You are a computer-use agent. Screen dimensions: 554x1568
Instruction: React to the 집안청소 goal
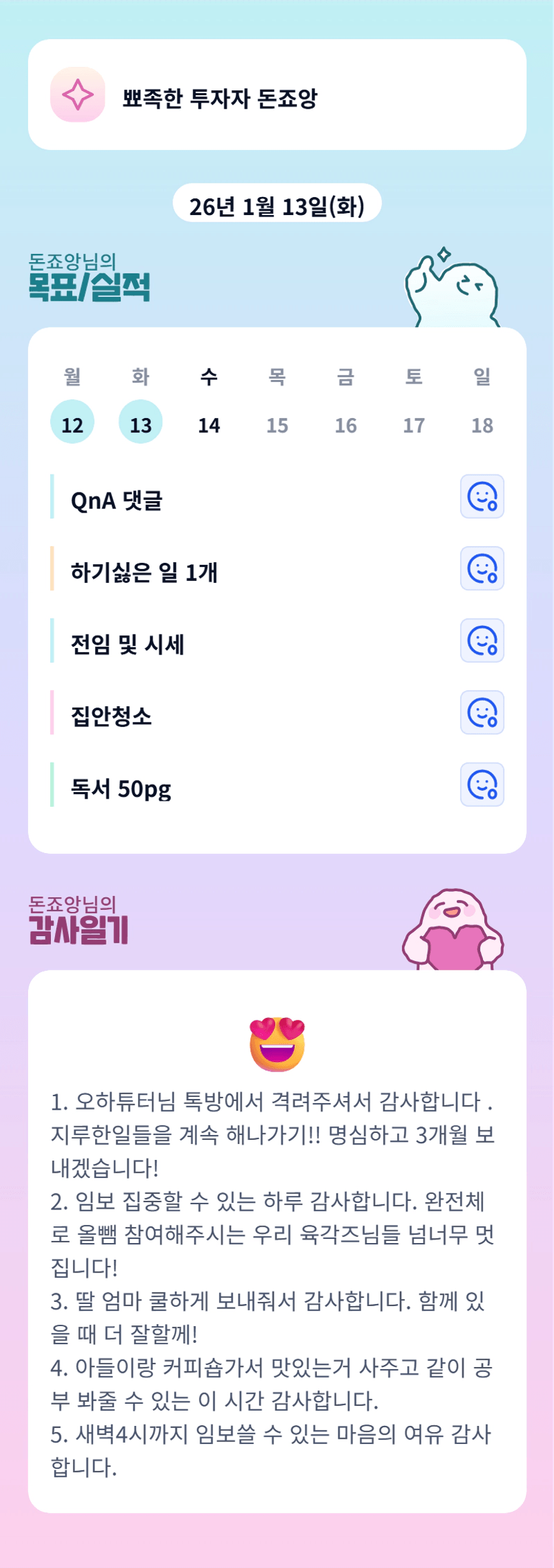(x=482, y=712)
